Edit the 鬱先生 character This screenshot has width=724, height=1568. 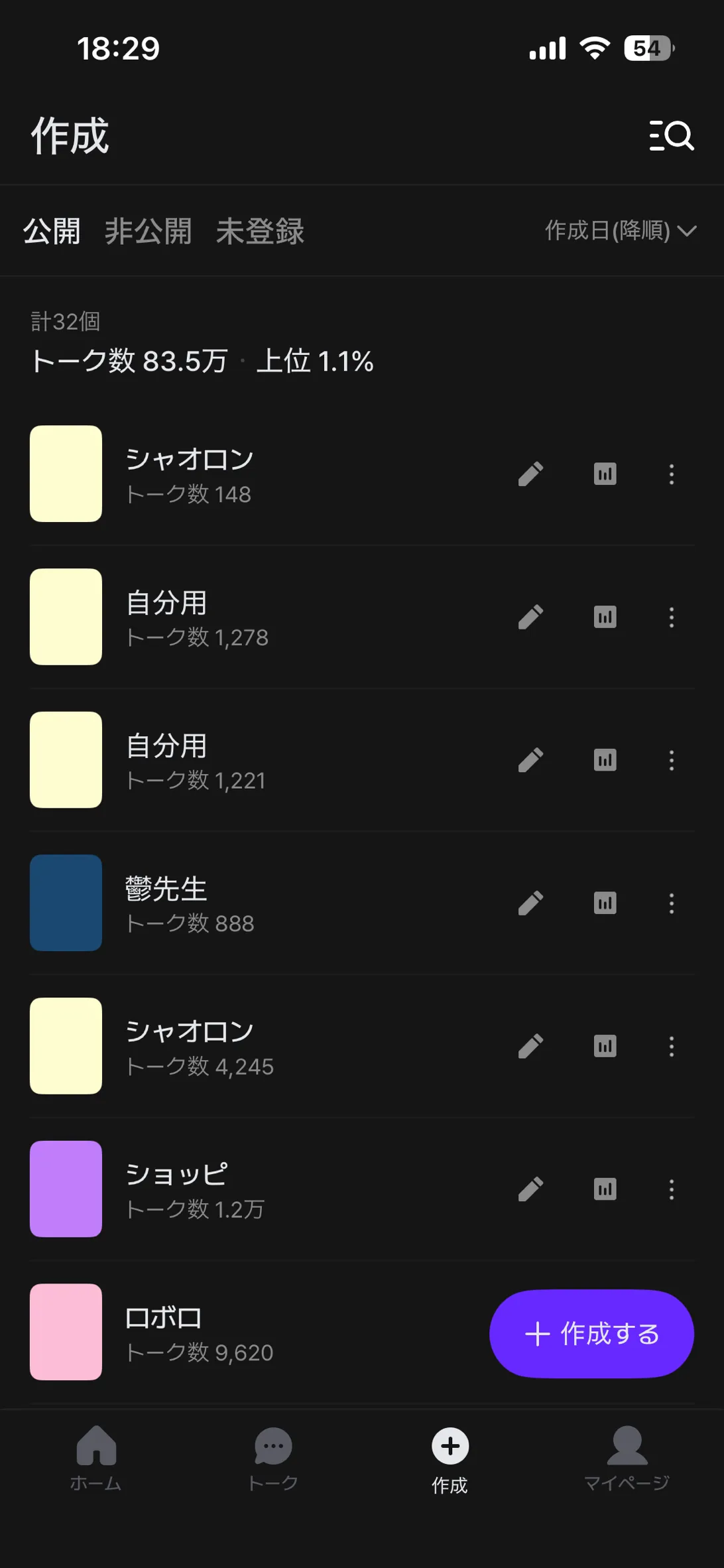click(530, 903)
